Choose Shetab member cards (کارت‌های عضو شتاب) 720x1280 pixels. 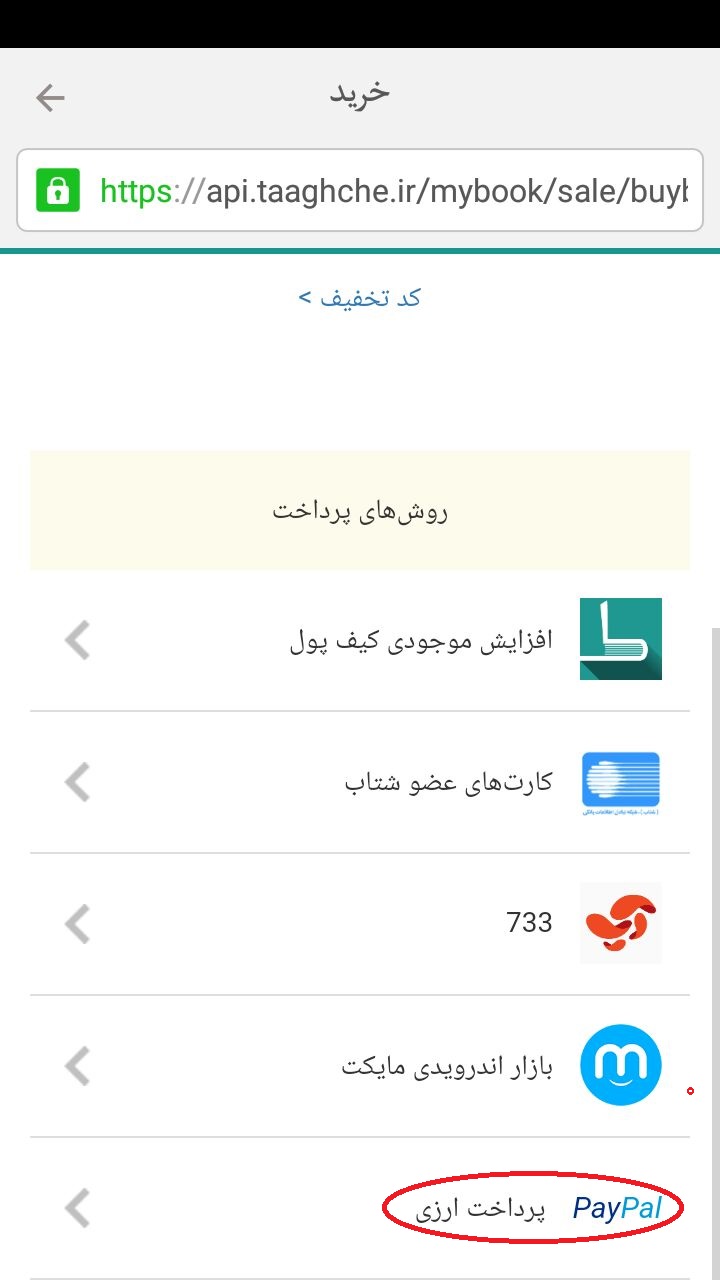click(360, 782)
